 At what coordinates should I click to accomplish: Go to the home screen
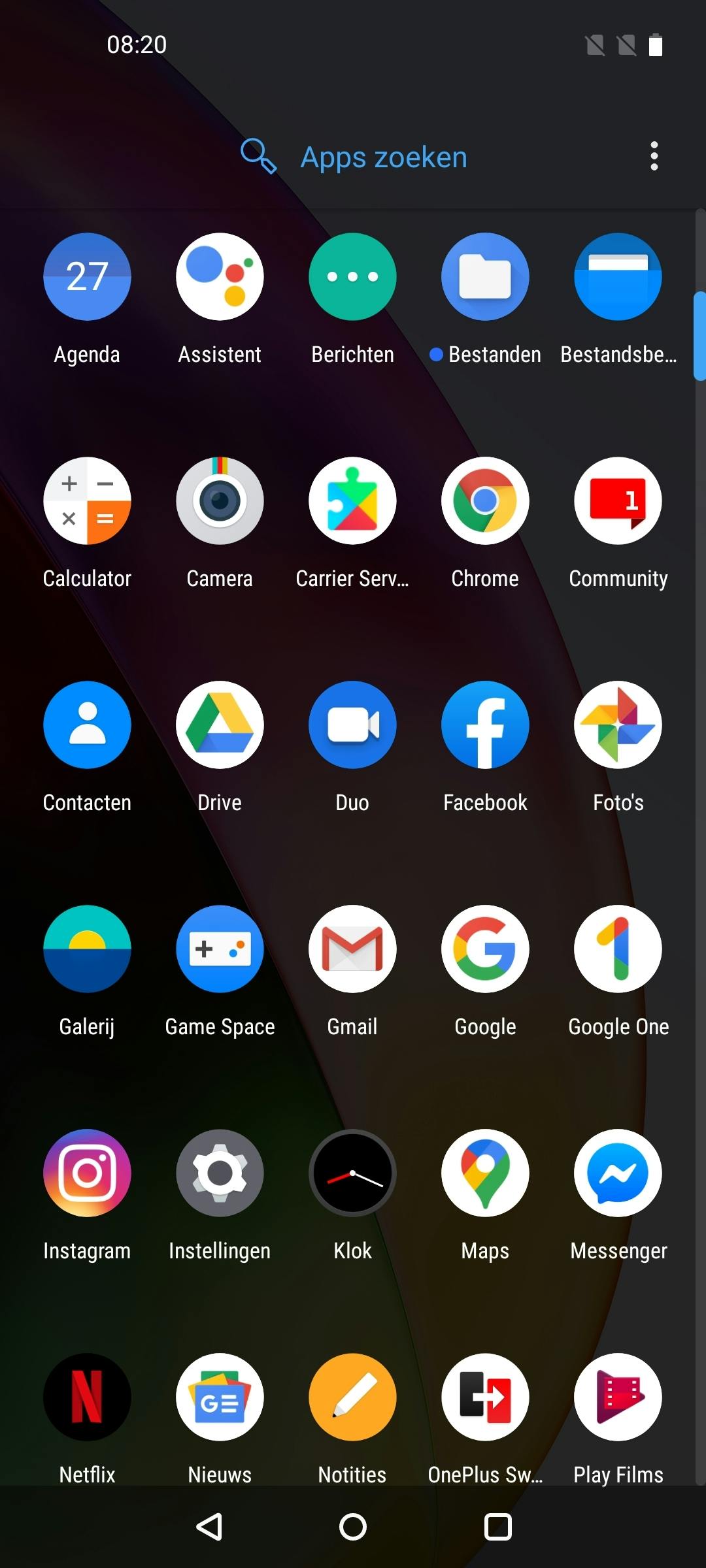pos(353,1527)
